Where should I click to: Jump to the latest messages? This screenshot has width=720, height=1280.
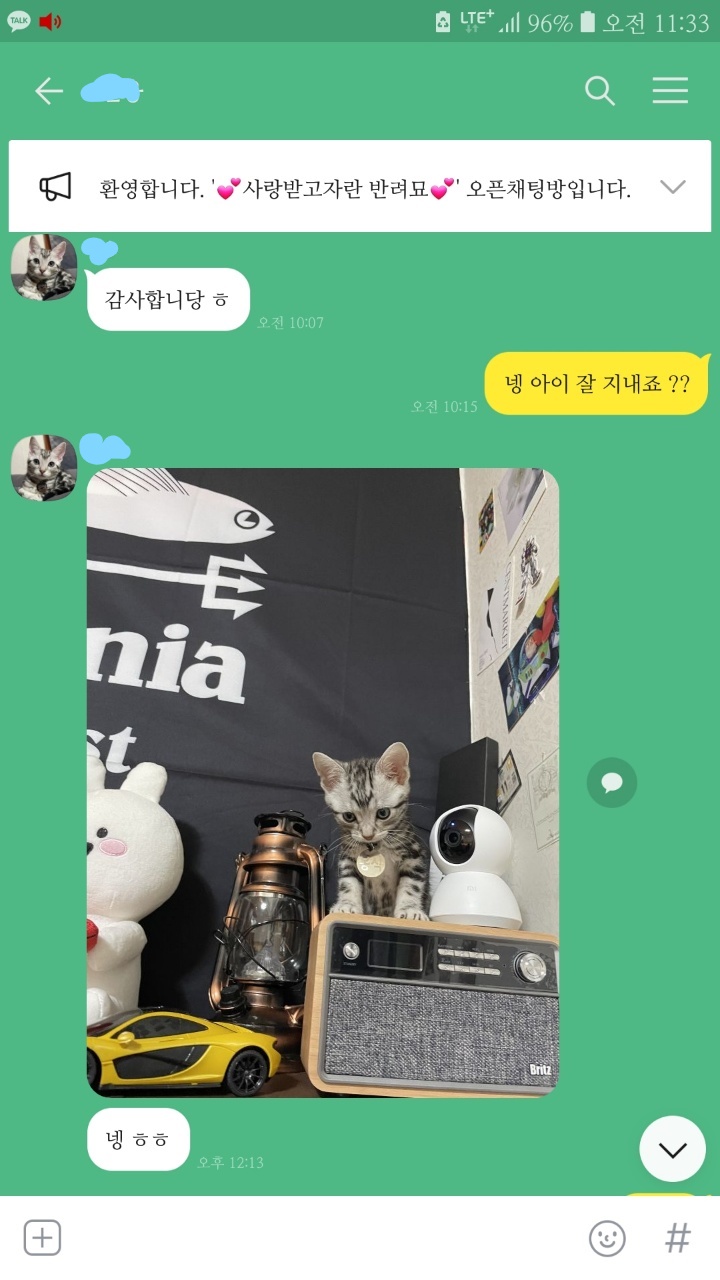[x=672, y=1149]
